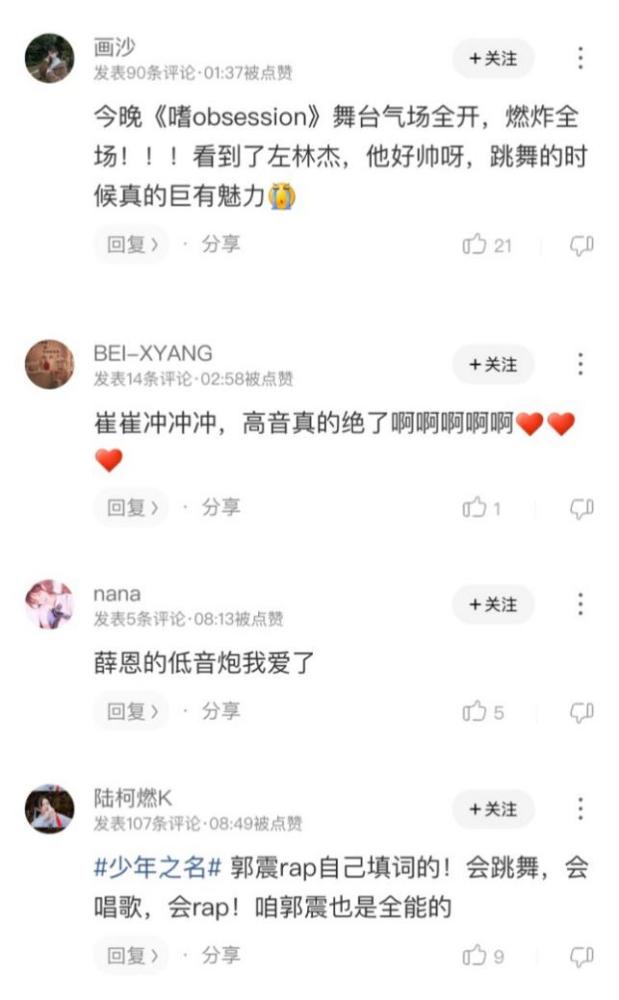
Task: Open overflow menu on 画沙's comment
Action: pos(580,59)
